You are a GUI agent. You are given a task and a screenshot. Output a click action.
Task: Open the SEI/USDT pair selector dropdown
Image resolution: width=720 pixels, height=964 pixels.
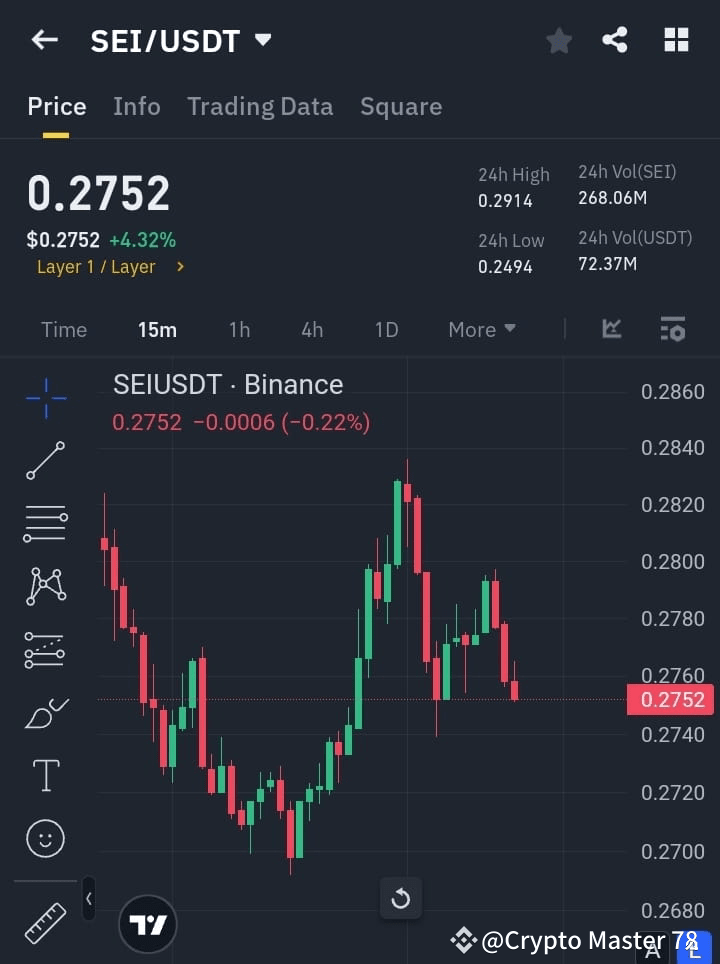(261, 40)
